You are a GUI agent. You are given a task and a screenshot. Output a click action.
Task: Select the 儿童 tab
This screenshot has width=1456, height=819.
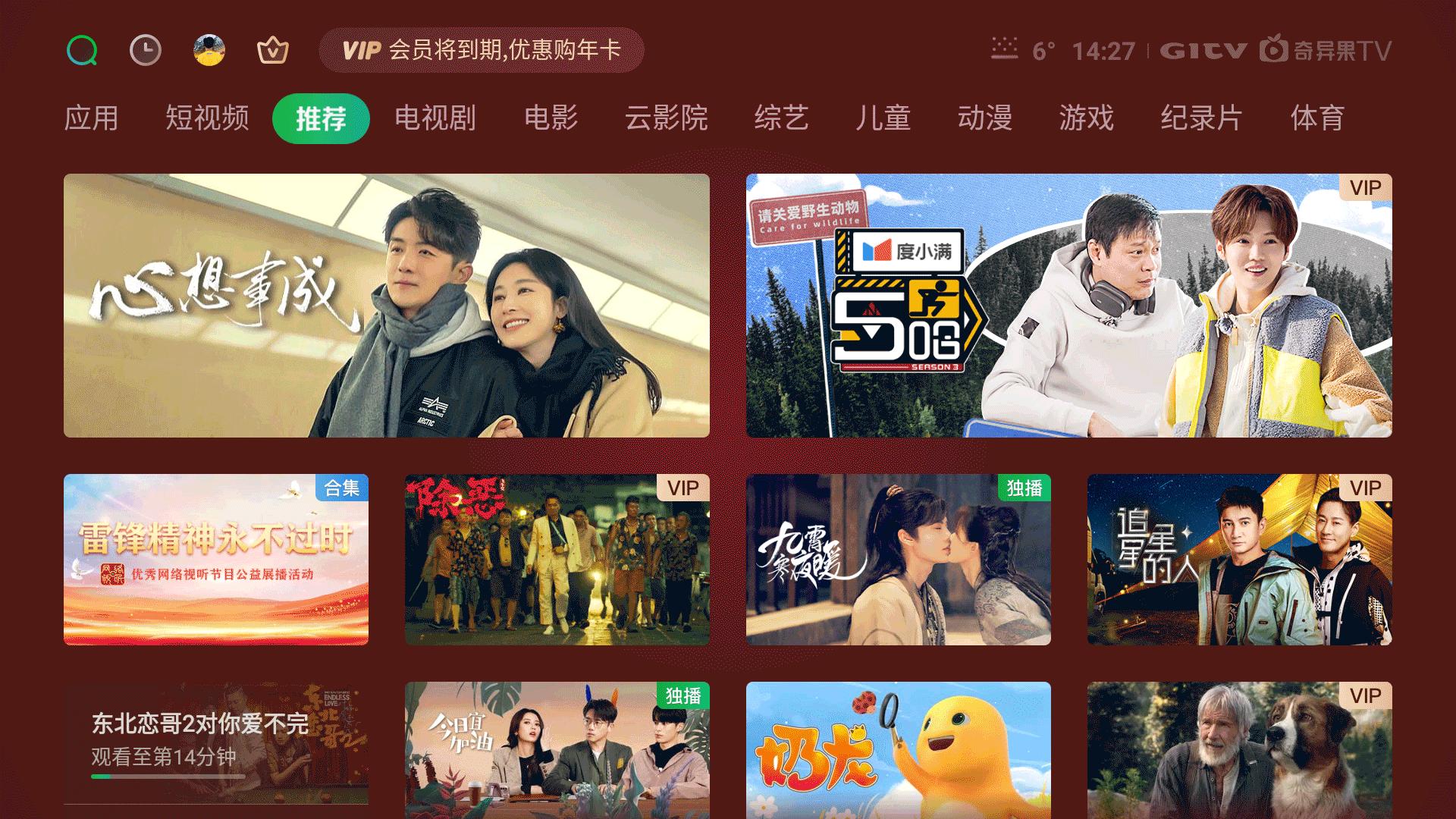(883, 118)
